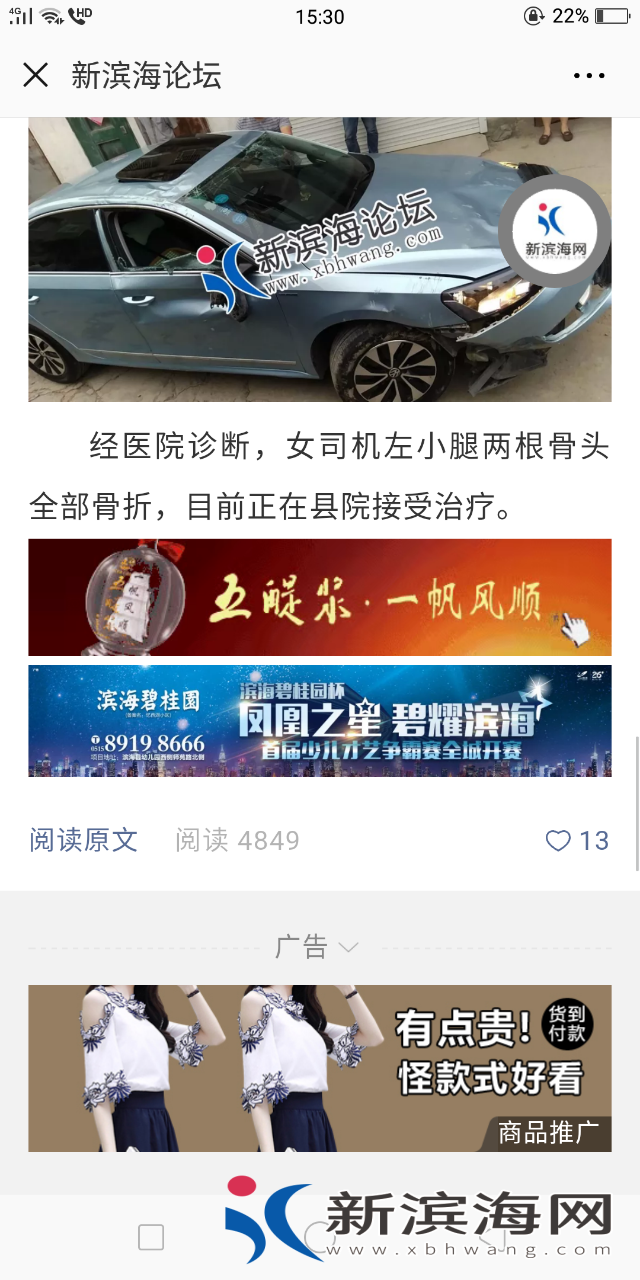
Task: Open the 阅读原文 link
Action: coord(83,840)
